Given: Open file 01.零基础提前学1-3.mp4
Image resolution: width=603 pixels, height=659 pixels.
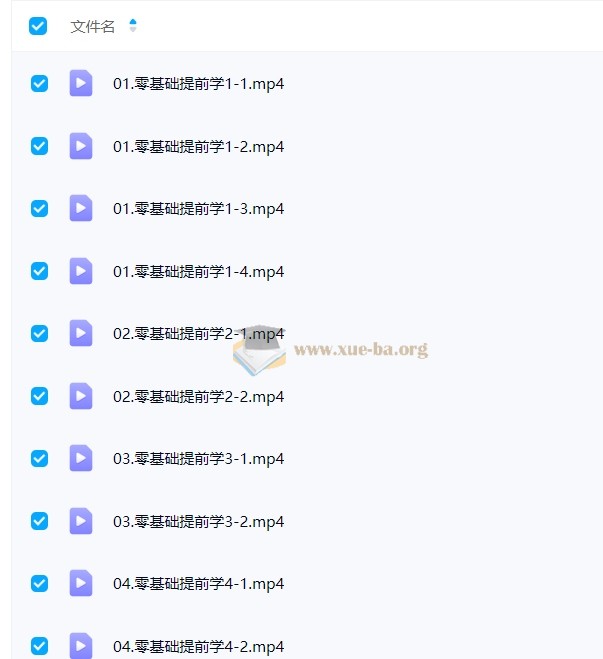Looking at the screenshot, I should [x=198, y=209].
